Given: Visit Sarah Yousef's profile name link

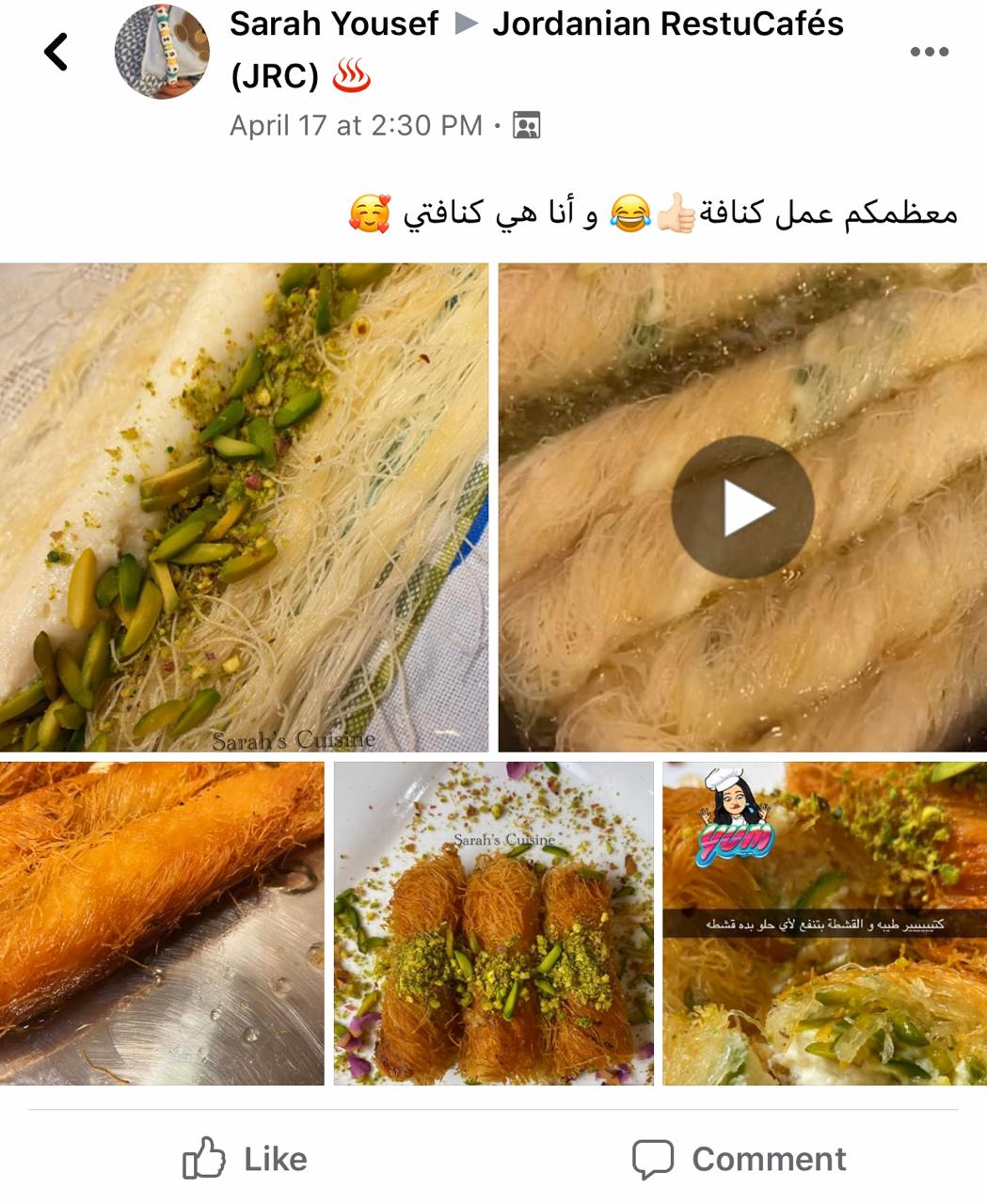Looking at the screenshot, I should click(333, 24).
